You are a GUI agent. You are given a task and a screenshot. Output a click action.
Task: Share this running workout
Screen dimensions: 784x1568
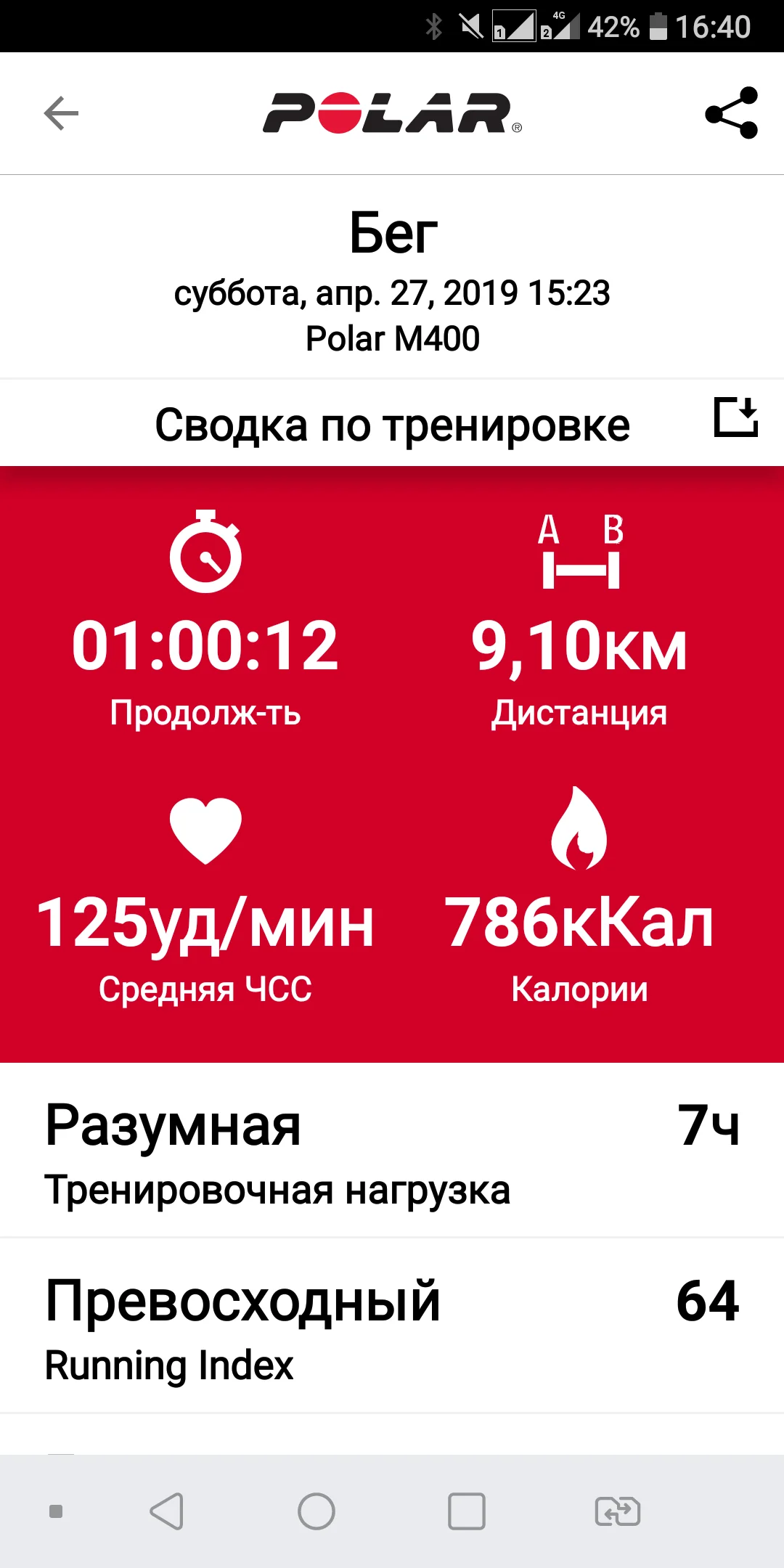731,113
